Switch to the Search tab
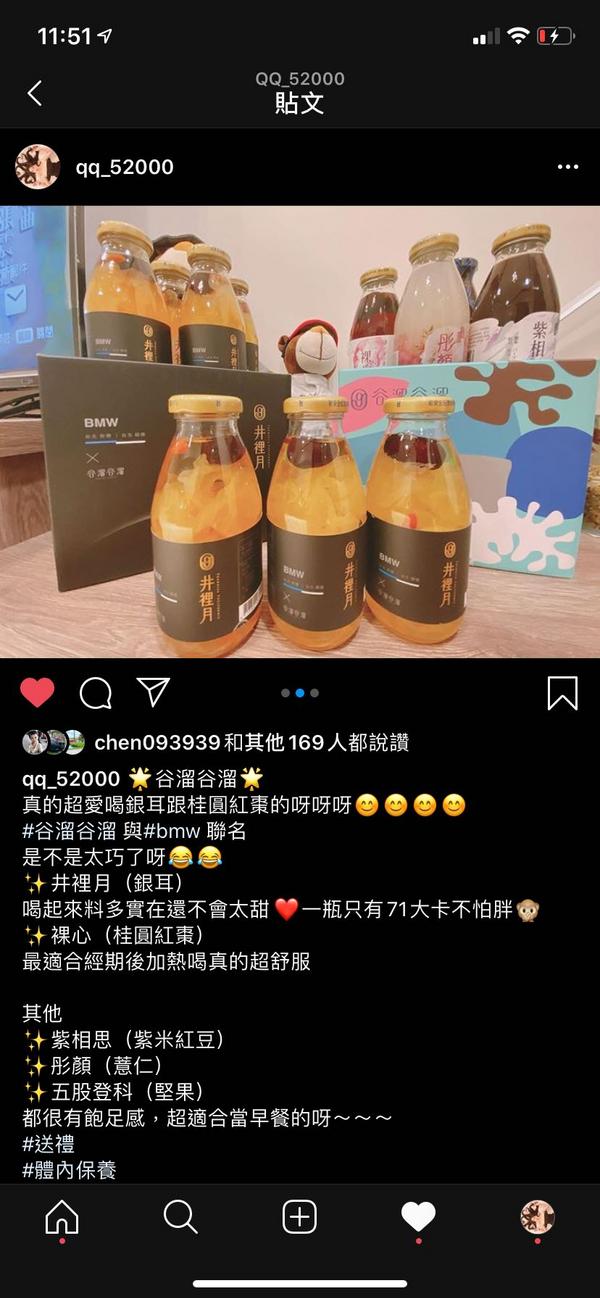Image resolution: width=600 pixels, height=1298 pixels. point(181,1217)
